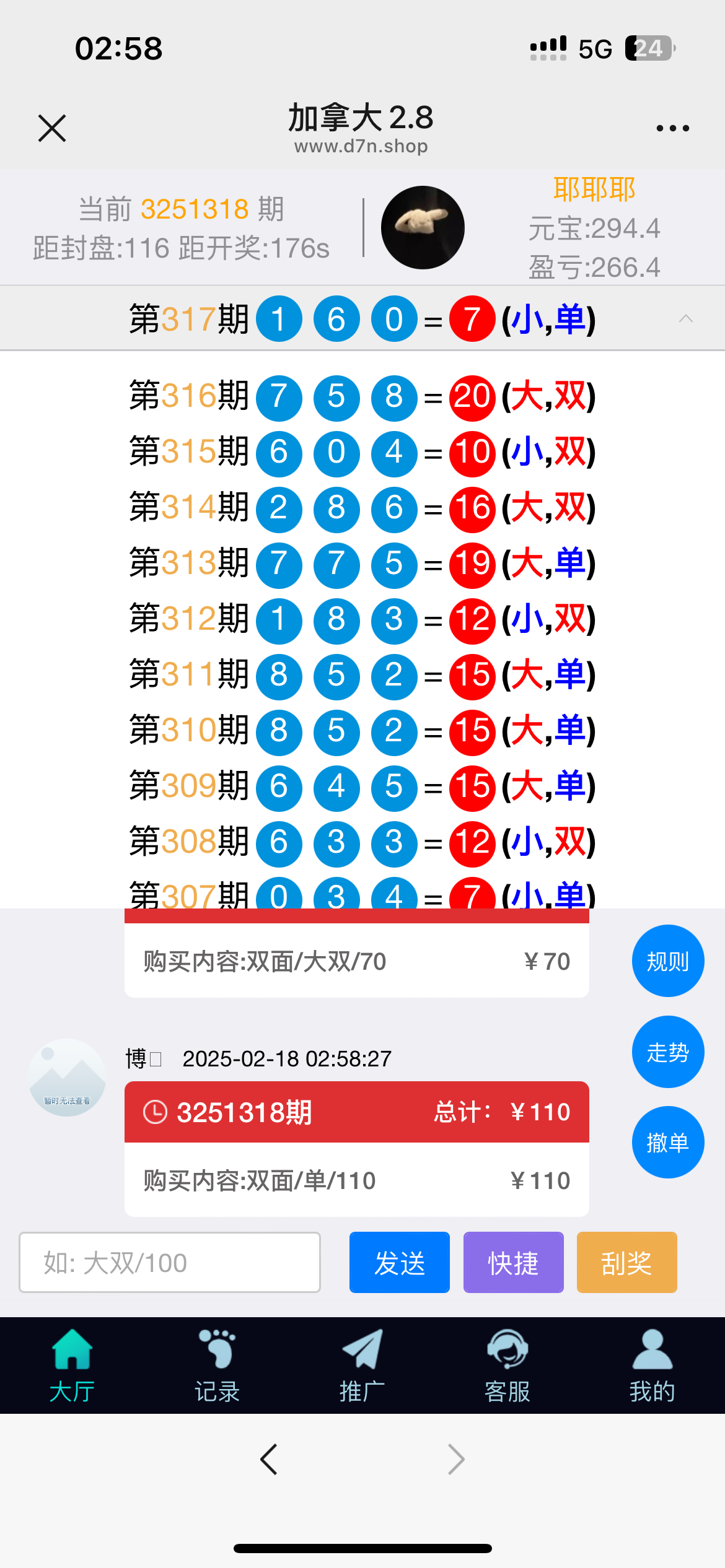Open the three-dot overflow menu
The height and width of the screenshot is (1568, 725).
click(x=672, y=128)
